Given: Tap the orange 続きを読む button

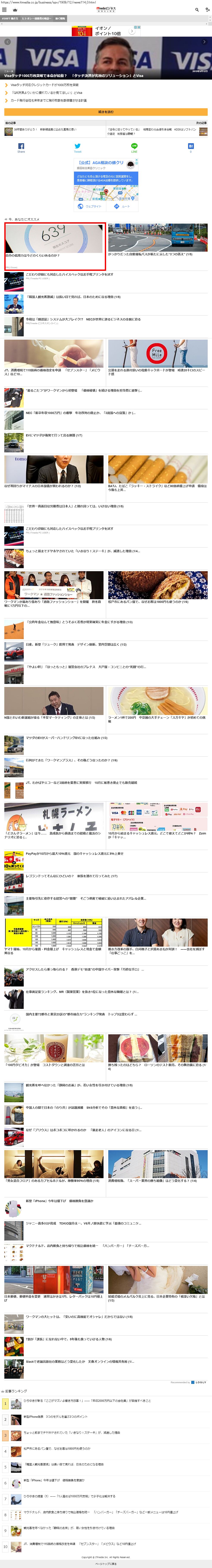Looking at the screenshot, I should point(106,112).
